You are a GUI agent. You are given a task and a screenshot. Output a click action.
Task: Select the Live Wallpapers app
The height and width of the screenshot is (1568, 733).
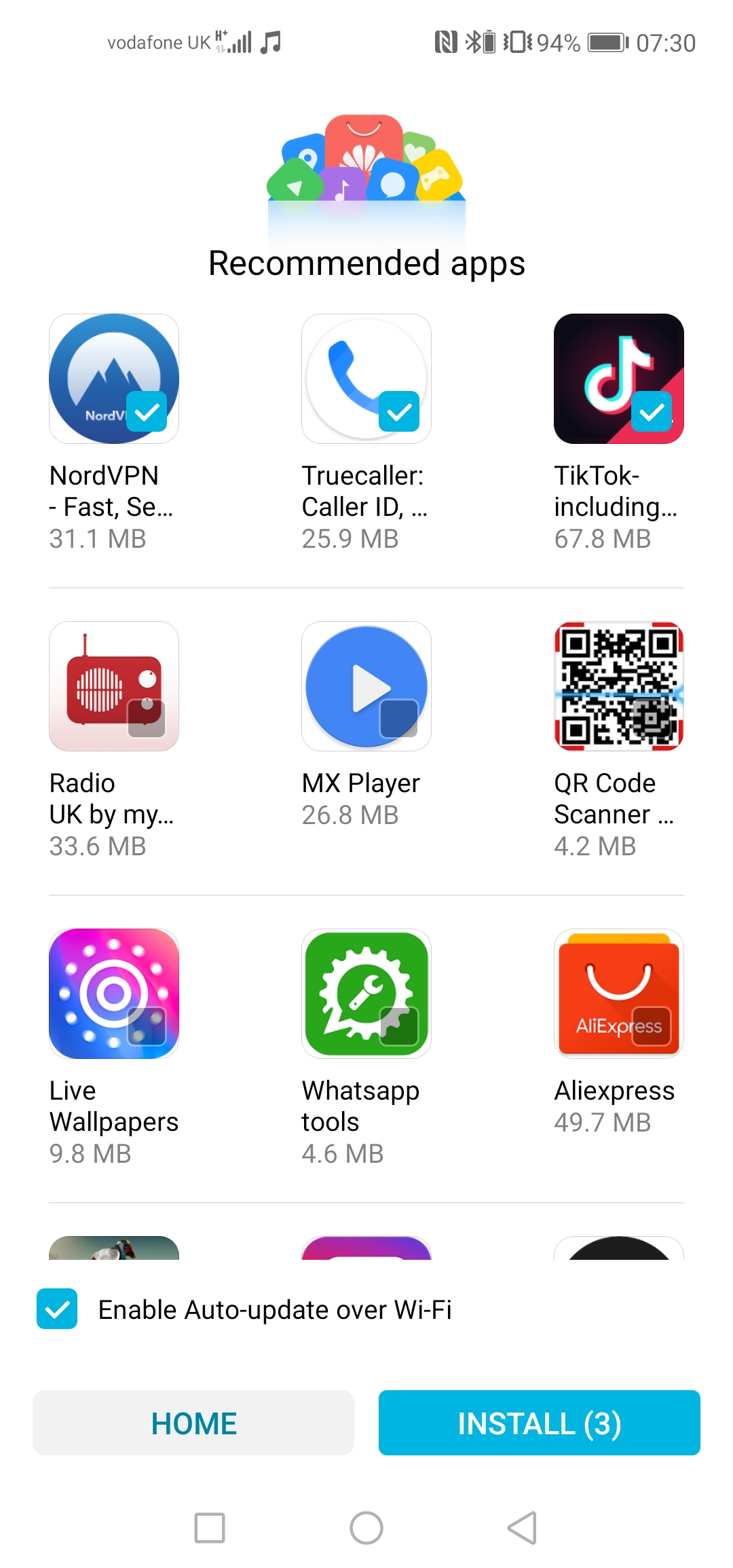pyautogui.click(x=147, y=1026)
